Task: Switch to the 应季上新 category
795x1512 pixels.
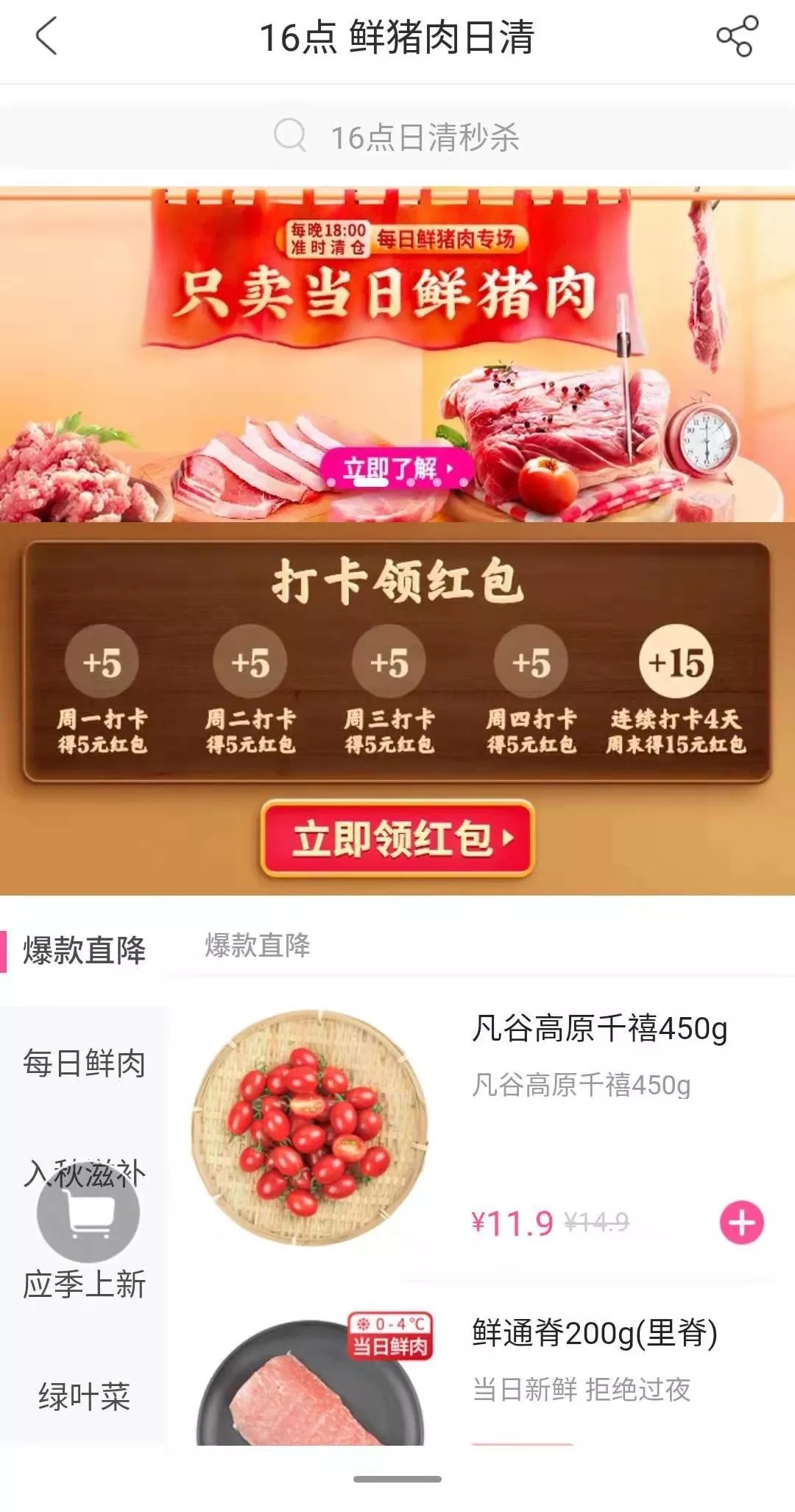Action: [84, 1285]
